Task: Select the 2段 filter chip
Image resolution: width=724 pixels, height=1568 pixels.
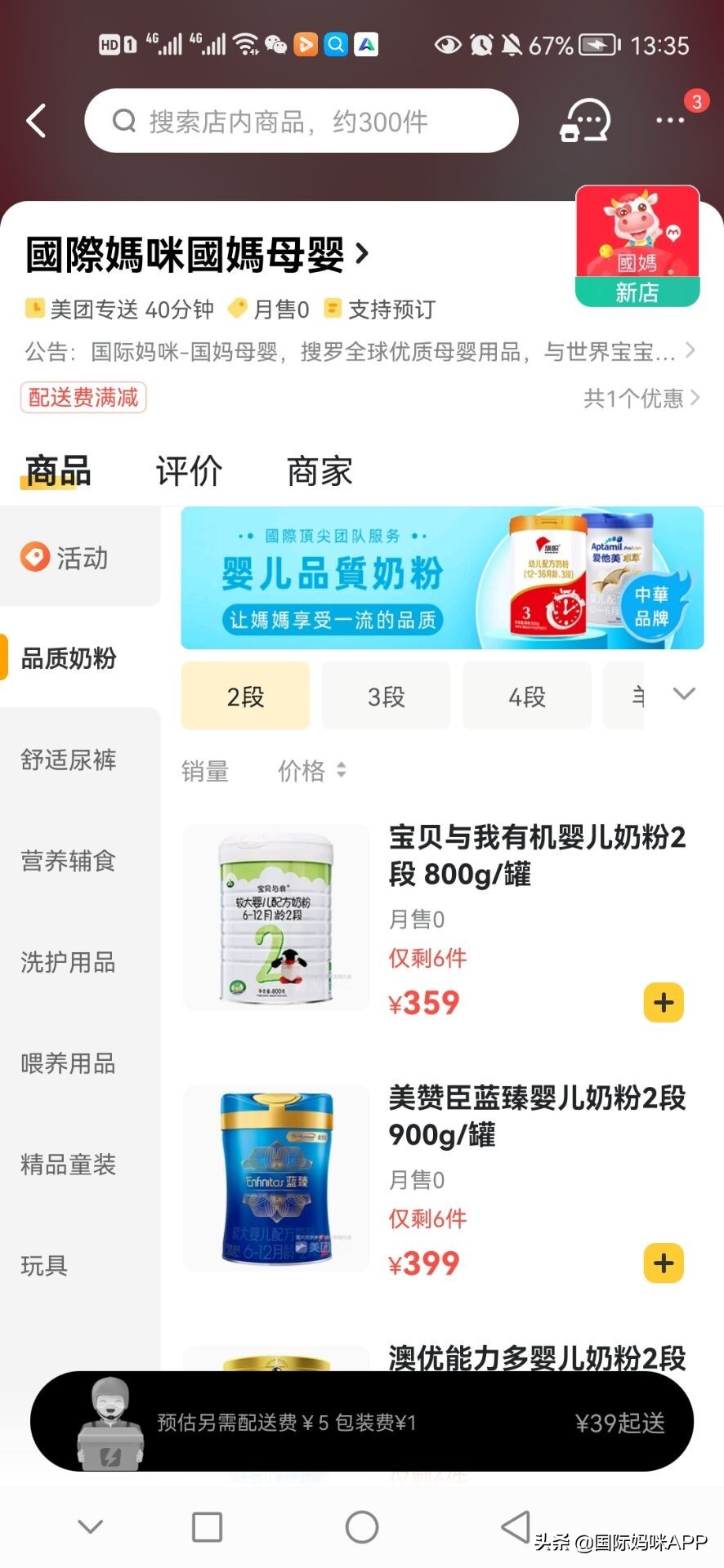Action: click(x=245, y=696)
